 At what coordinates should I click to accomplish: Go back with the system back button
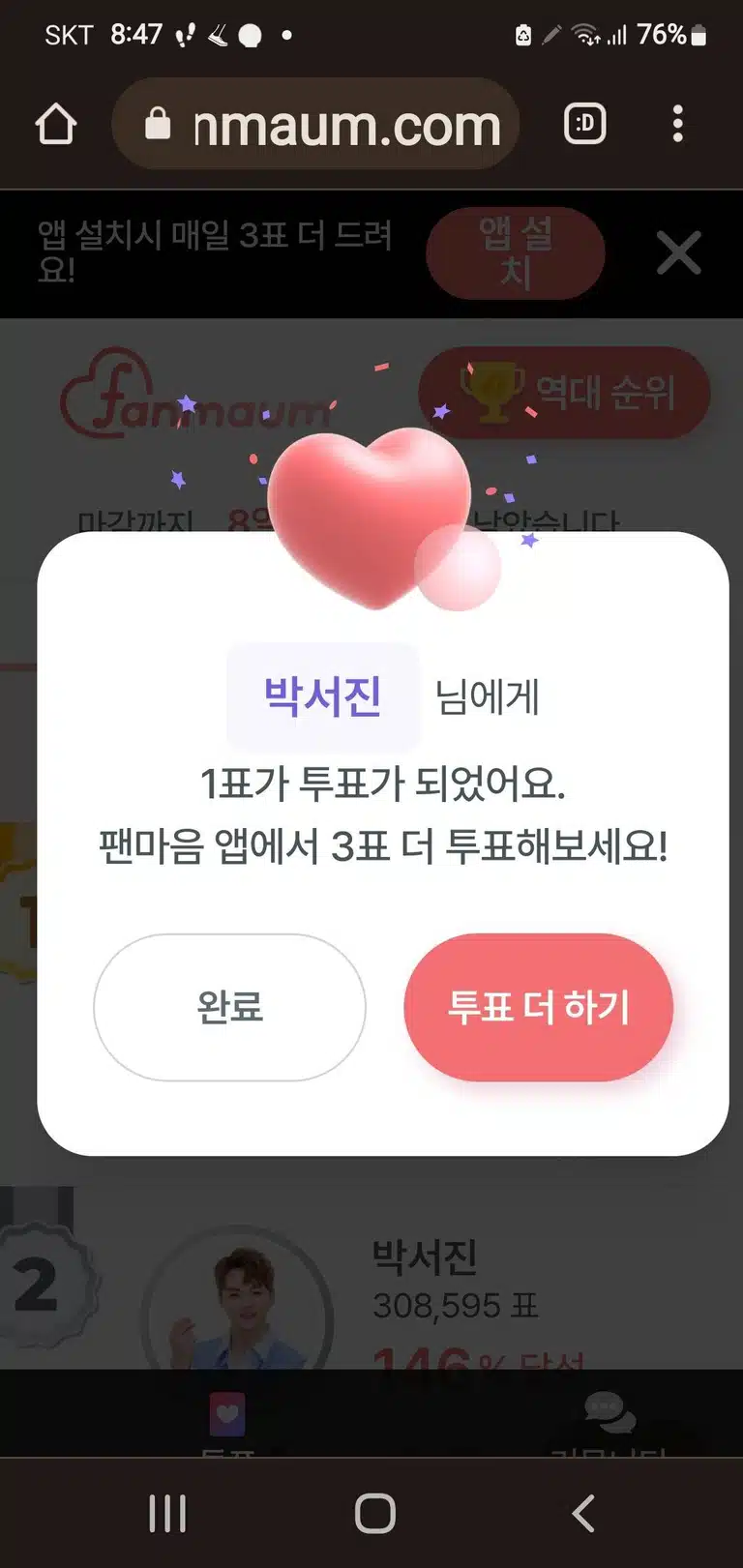point(582,1513)
